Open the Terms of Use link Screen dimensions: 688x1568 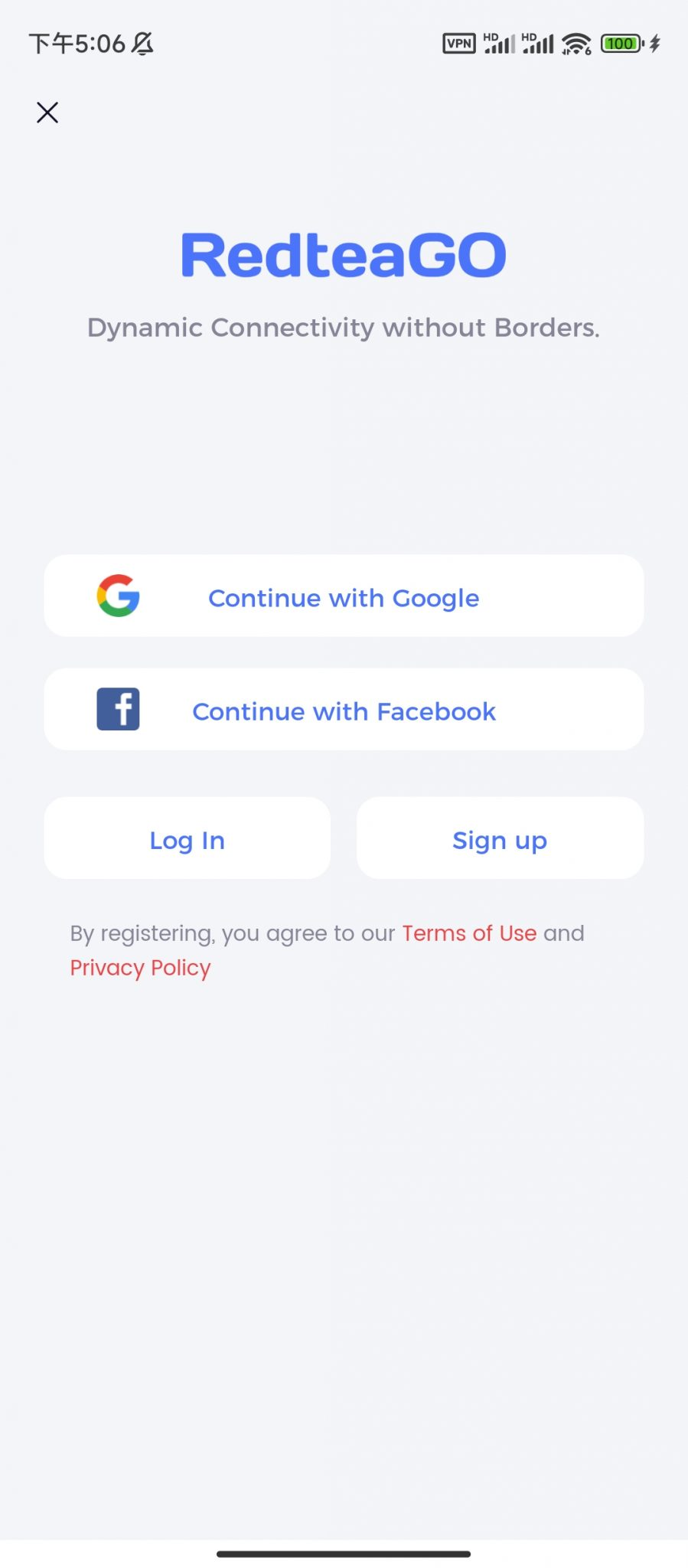(x=469, y=933)
